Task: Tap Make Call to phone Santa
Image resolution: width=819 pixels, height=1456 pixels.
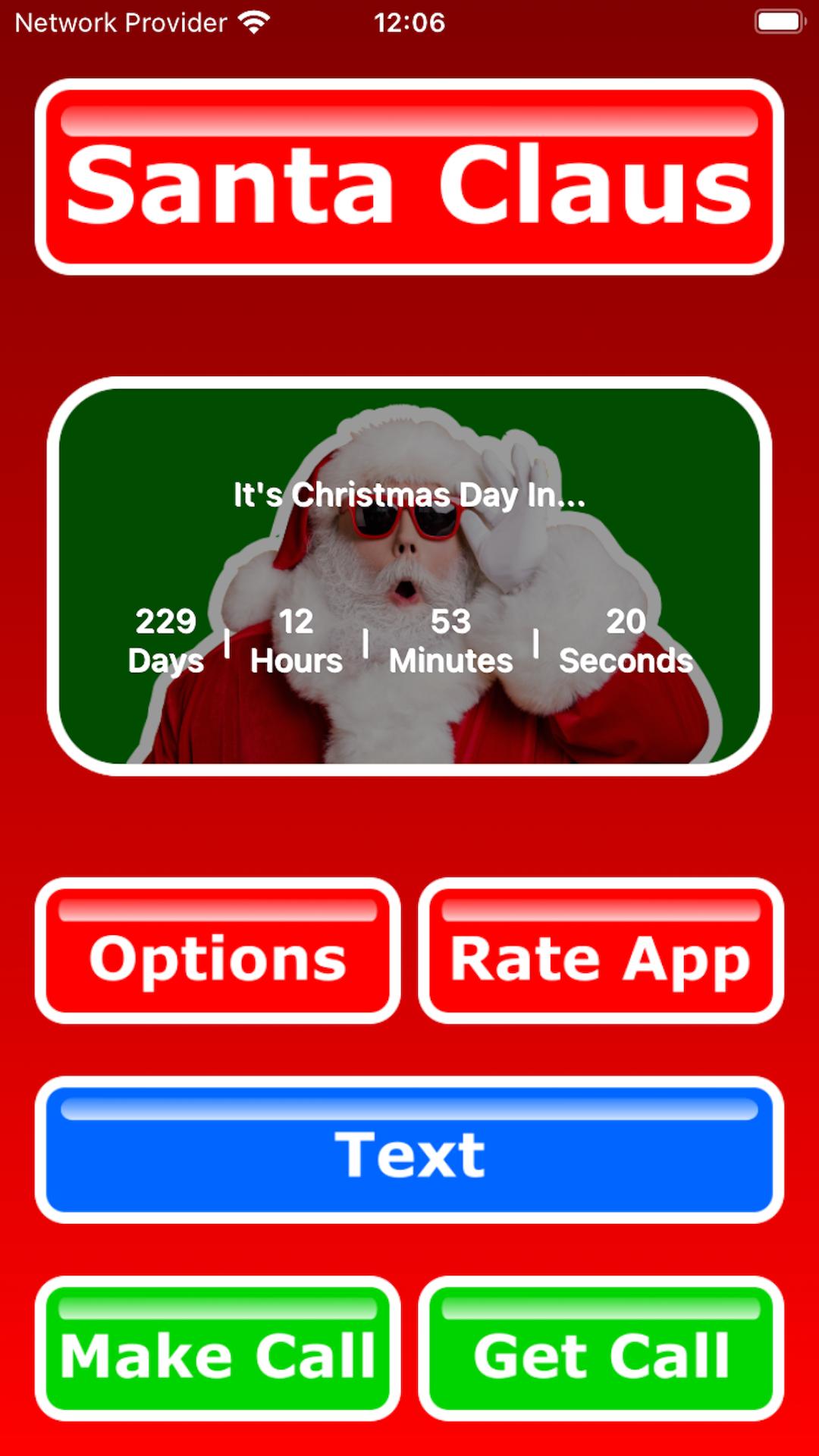Action: coord(218,1348)
